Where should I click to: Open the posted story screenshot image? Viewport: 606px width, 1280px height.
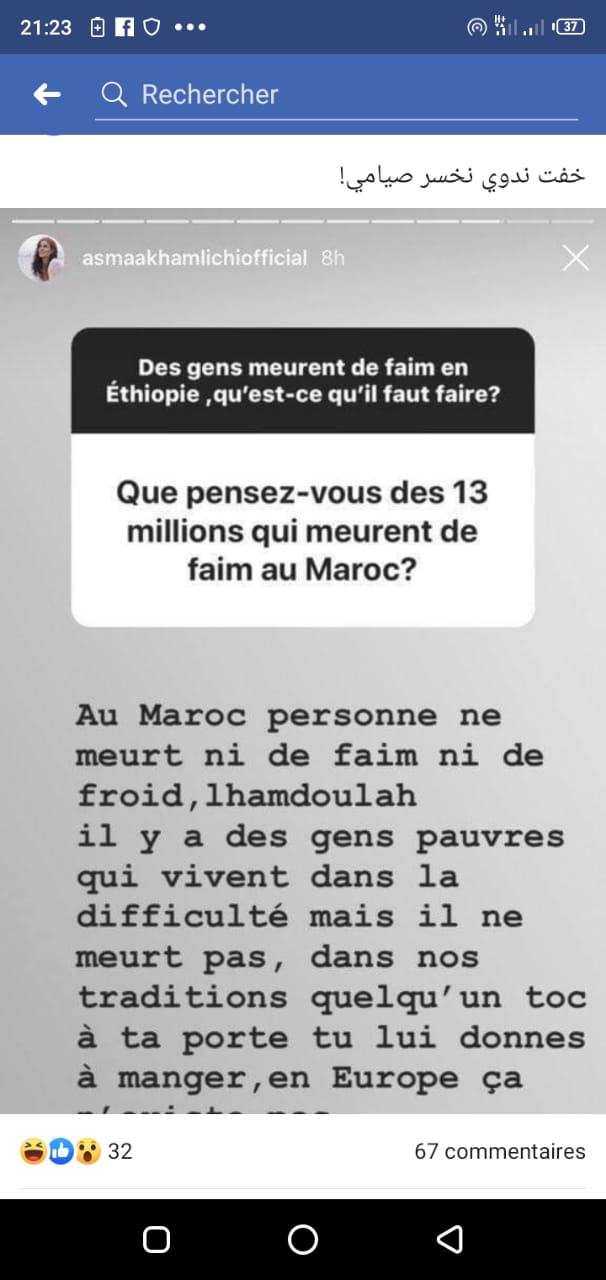tap(303, 660)
